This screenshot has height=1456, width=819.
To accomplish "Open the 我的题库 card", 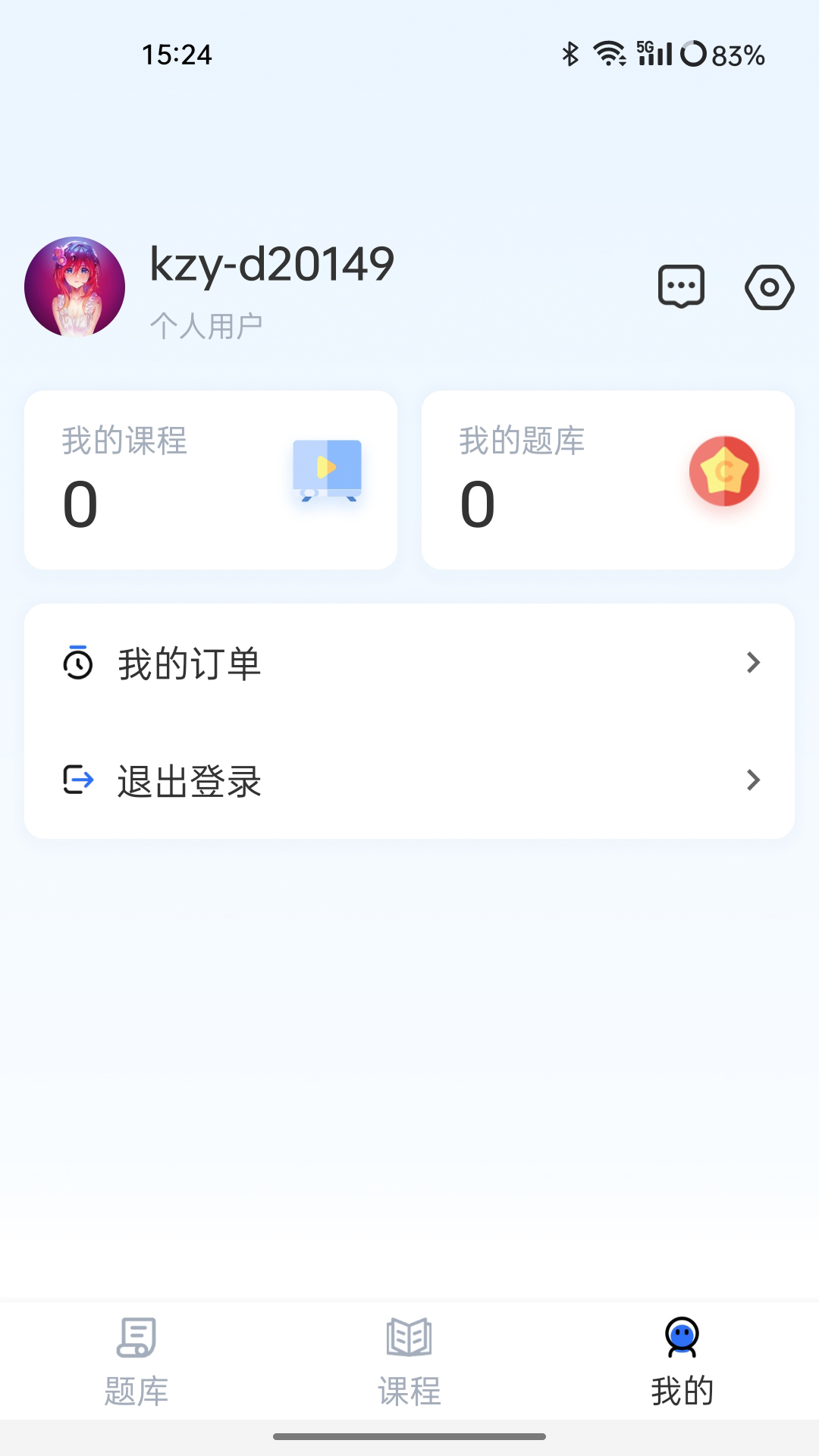I will (x=608, y=480).
